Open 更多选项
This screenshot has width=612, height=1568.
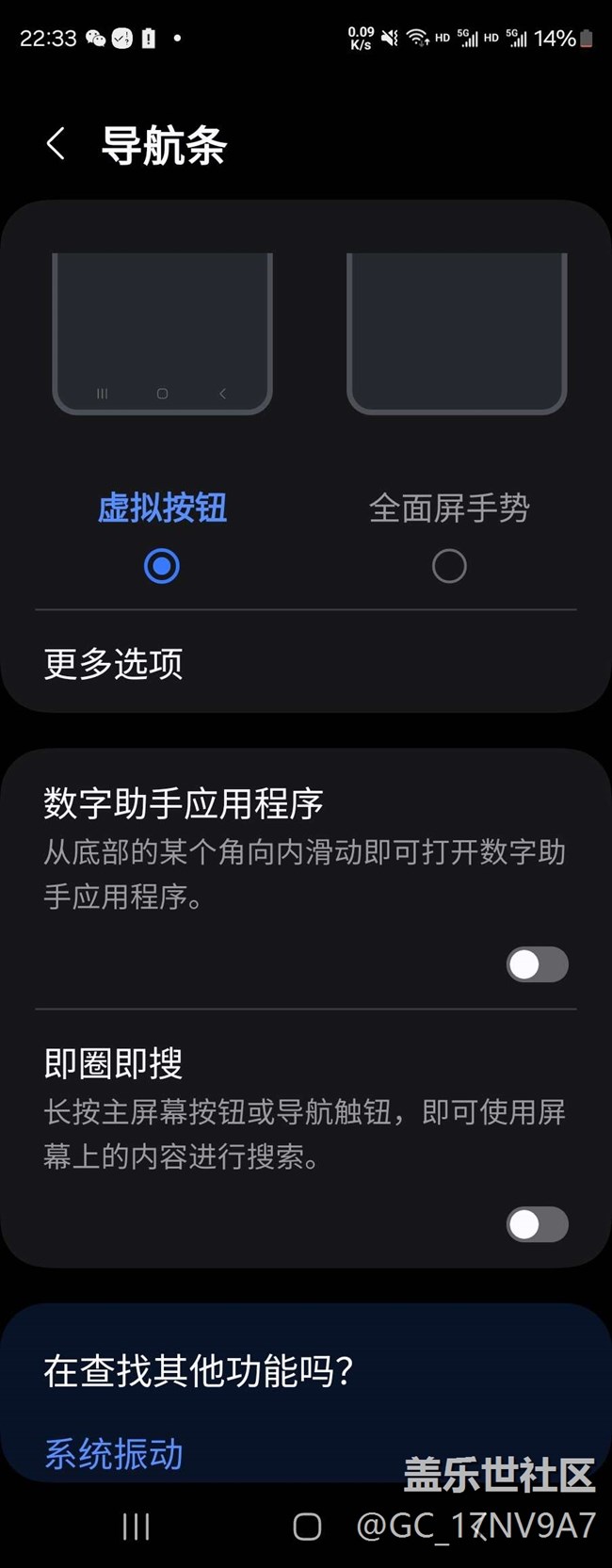113,664
